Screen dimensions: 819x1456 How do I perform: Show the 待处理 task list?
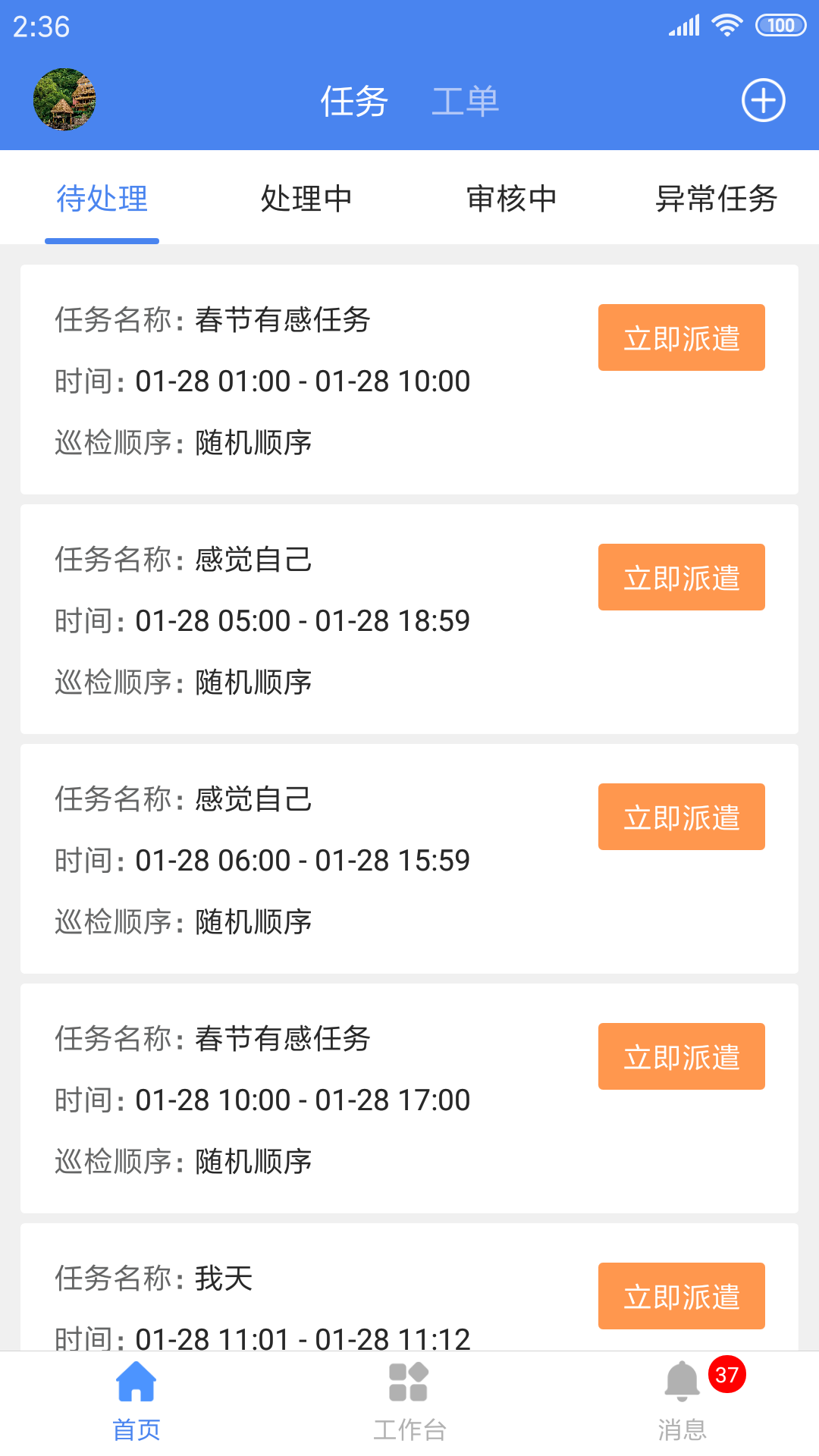click(x=102, y=199)
